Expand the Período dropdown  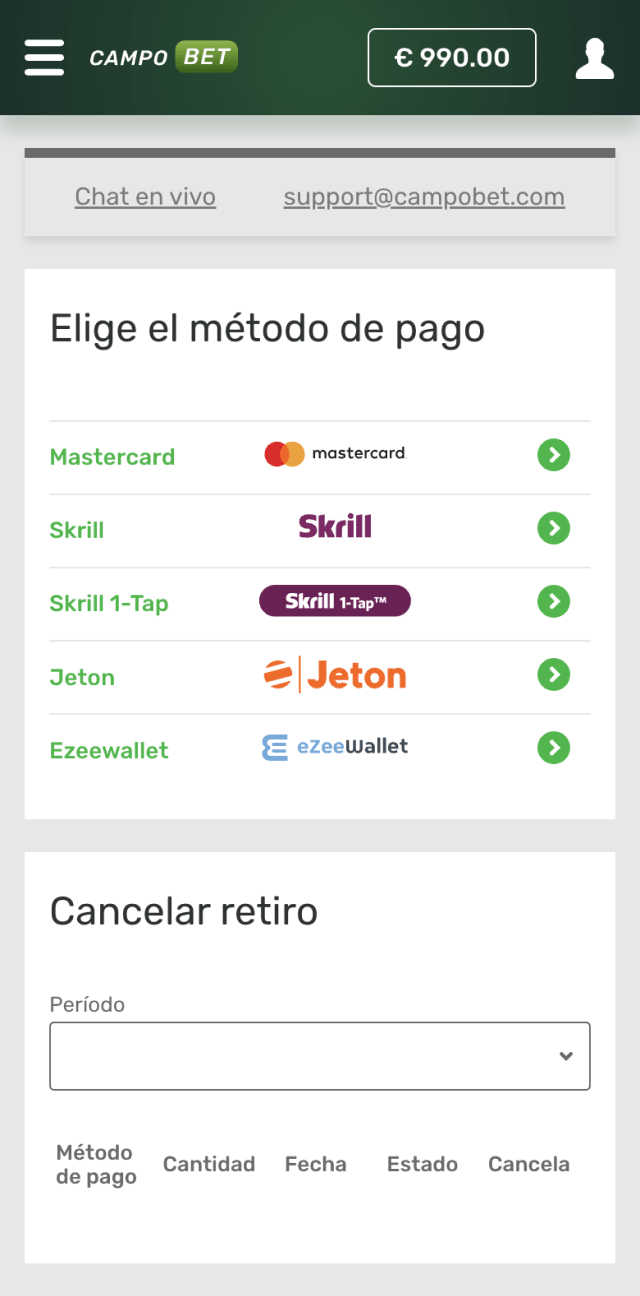point(320,1056)
